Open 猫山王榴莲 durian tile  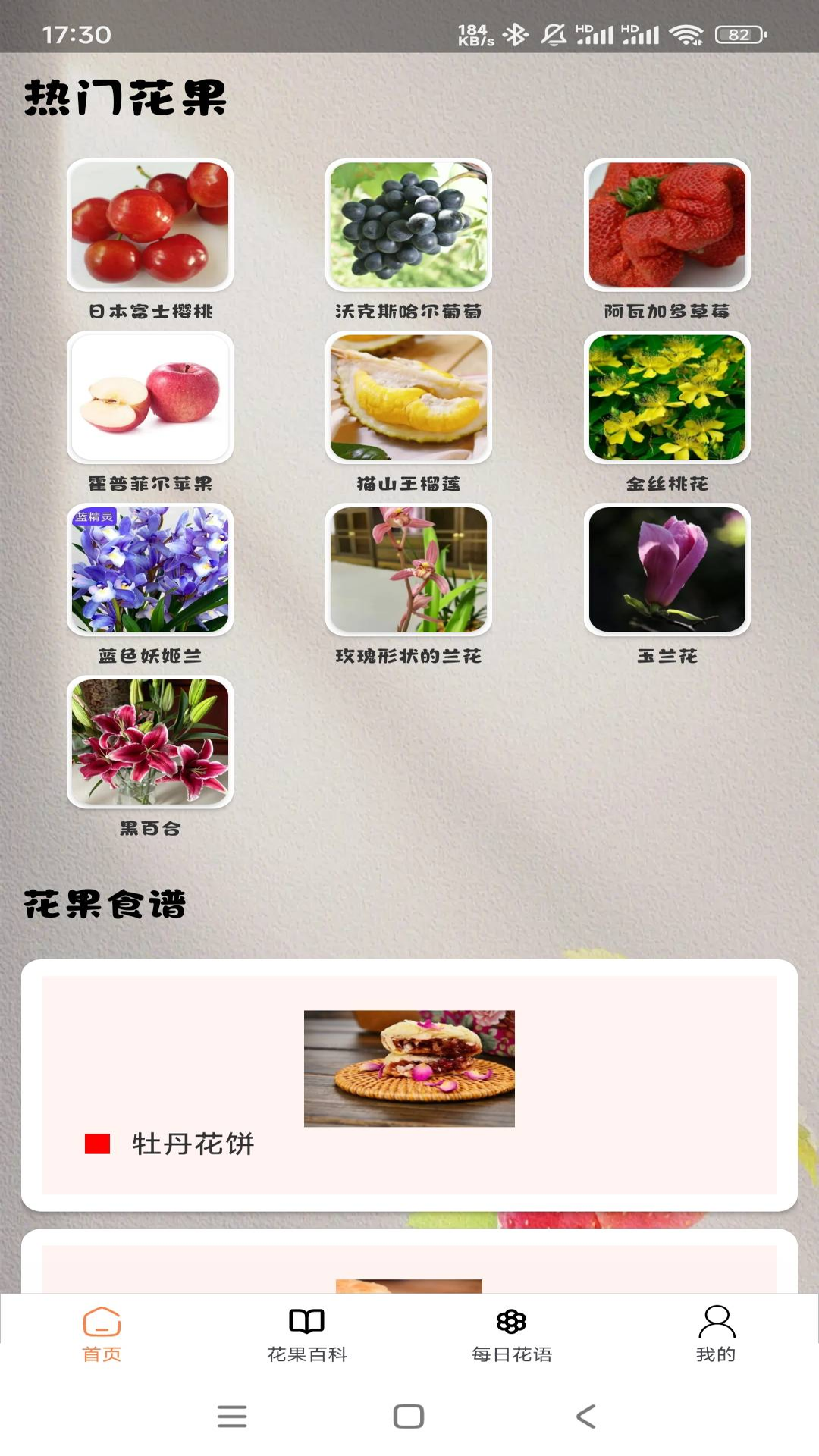click(409, 397)
